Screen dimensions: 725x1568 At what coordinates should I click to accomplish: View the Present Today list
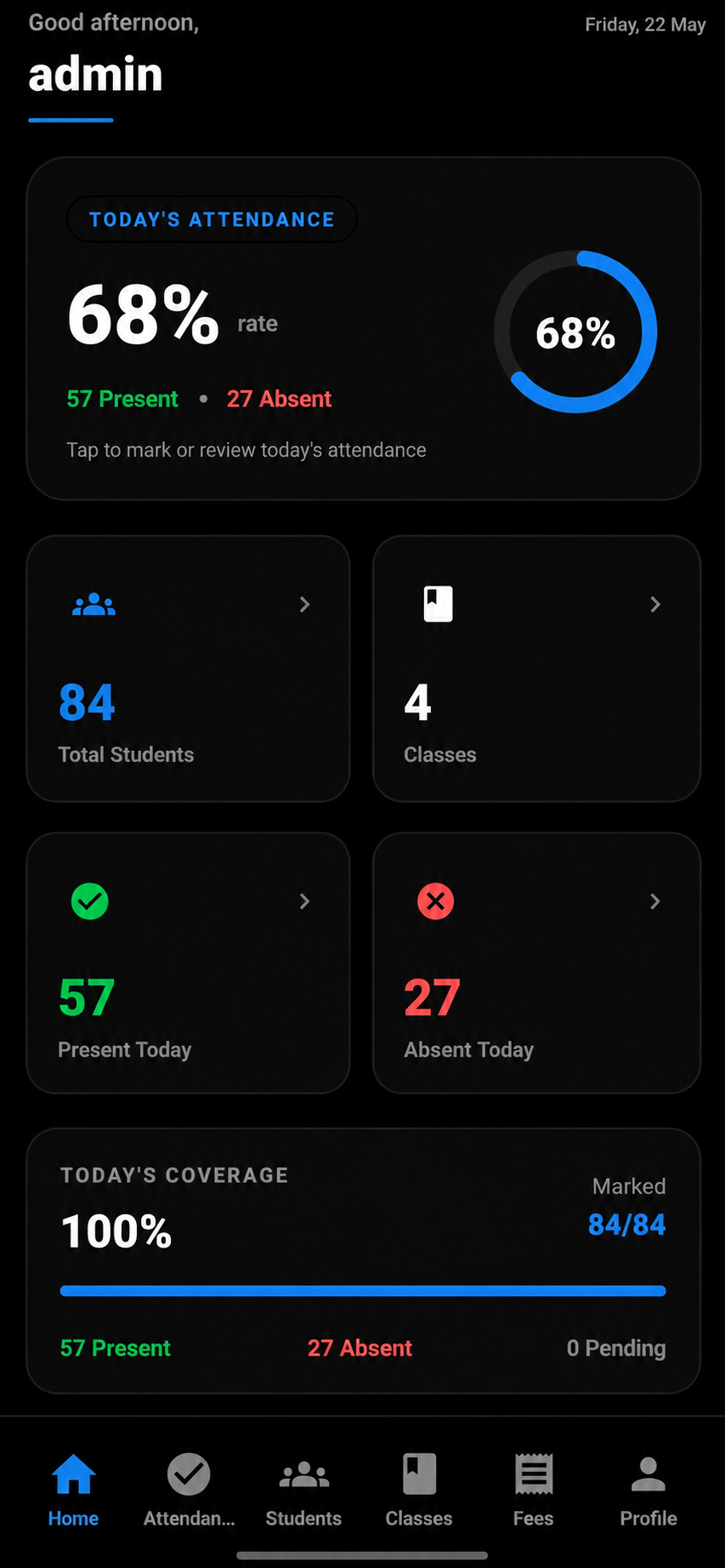click(x=188, y=963)
